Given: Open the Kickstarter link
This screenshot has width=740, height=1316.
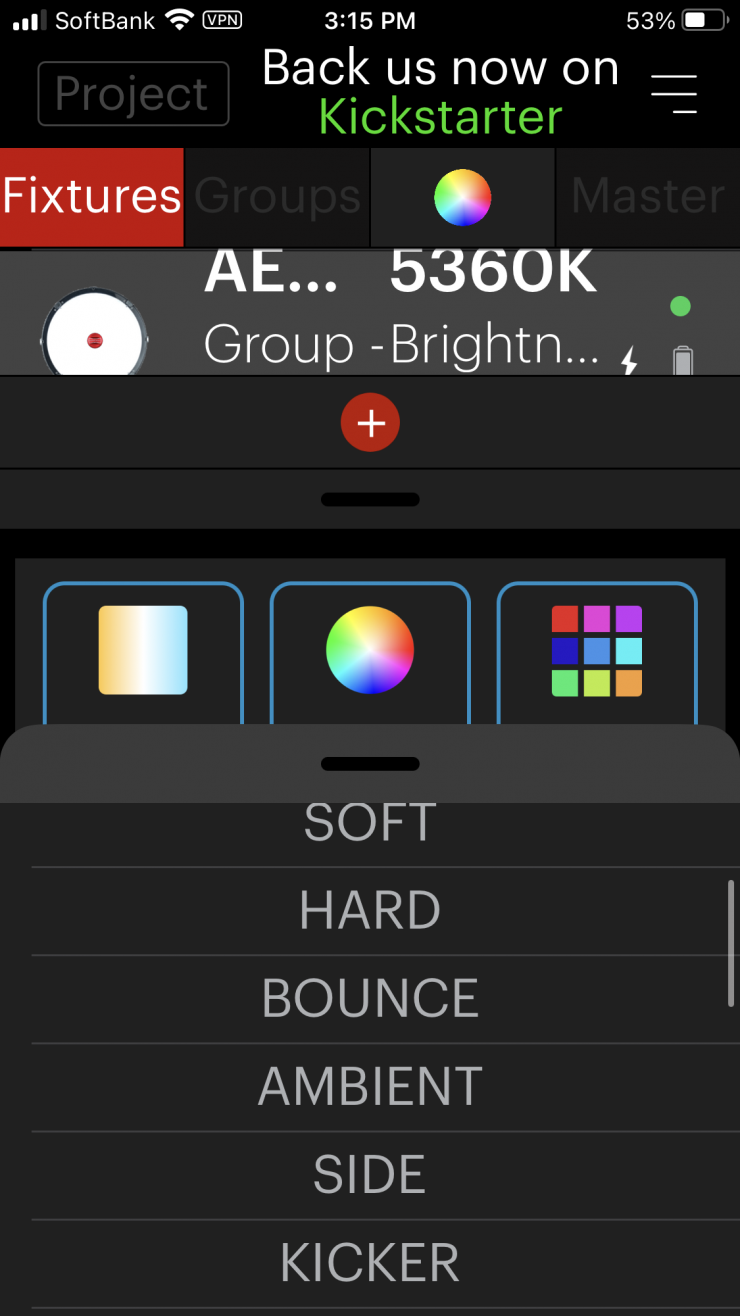Looking at the screenshot, I should [440, 117].
